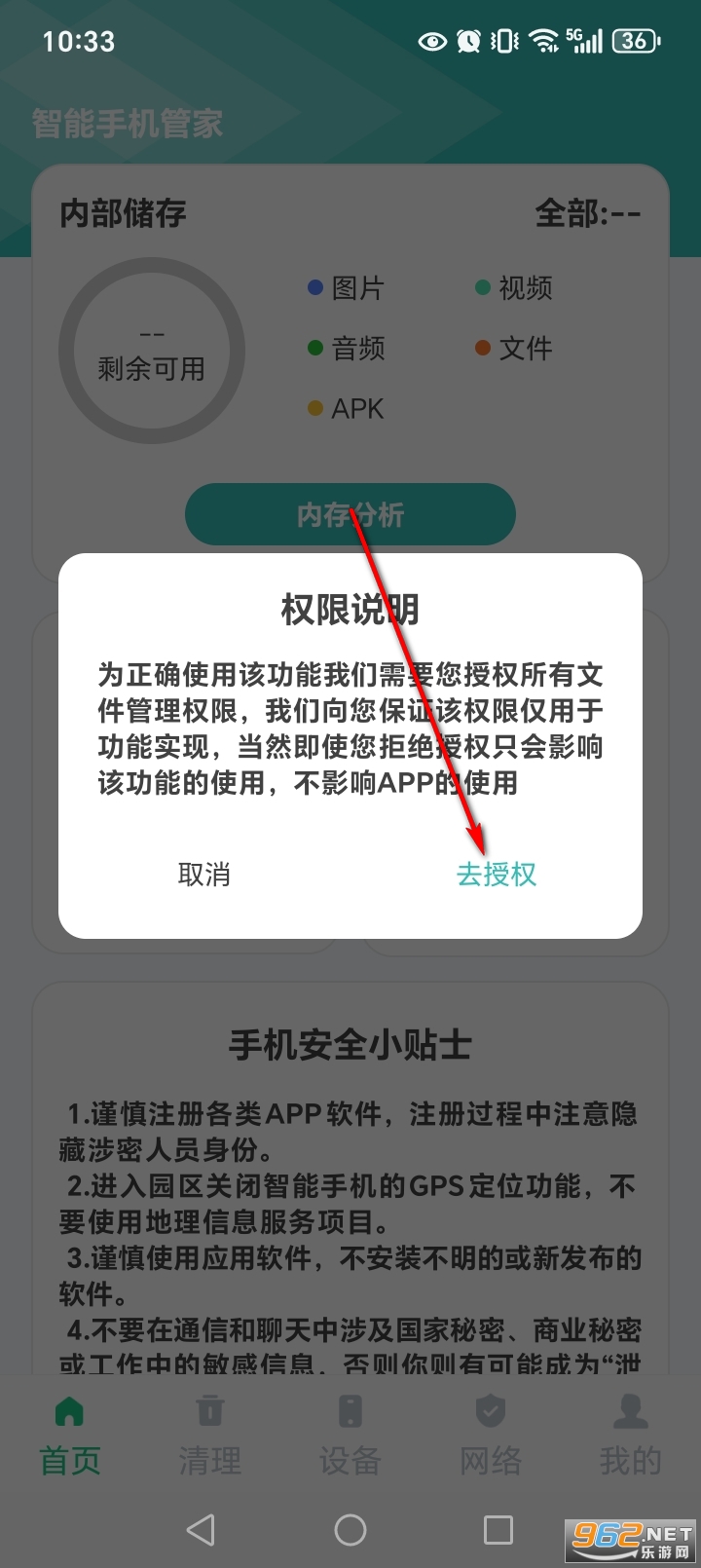The width and height of the screenshot is (701, 1568).
Task: Click the blue 图片 category dot
Action: coord(314,287)
